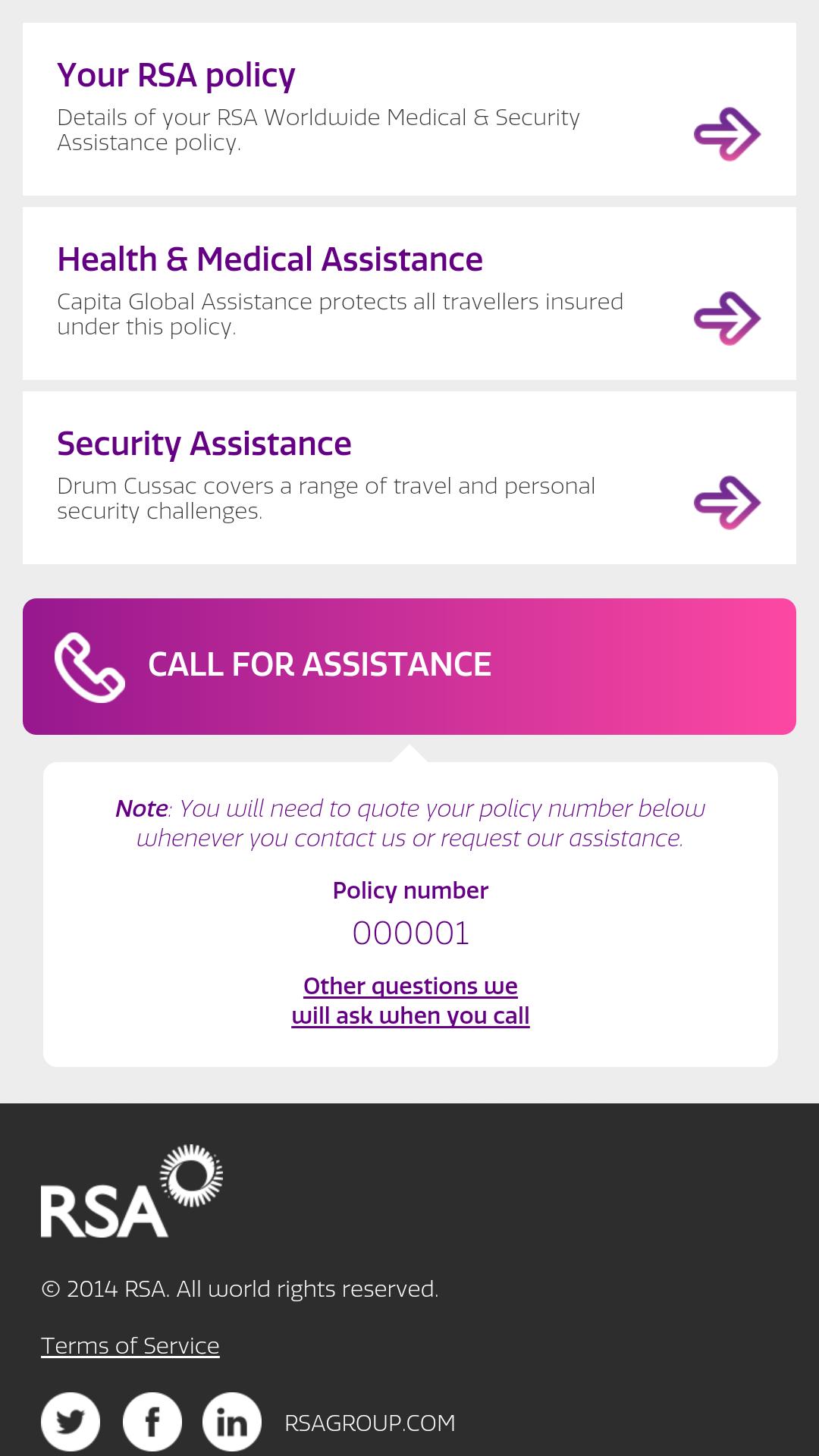The height and width of the screenshot is (1456, 819).
Task: Open other questions we will ask link
Action: coord(410,1000)
